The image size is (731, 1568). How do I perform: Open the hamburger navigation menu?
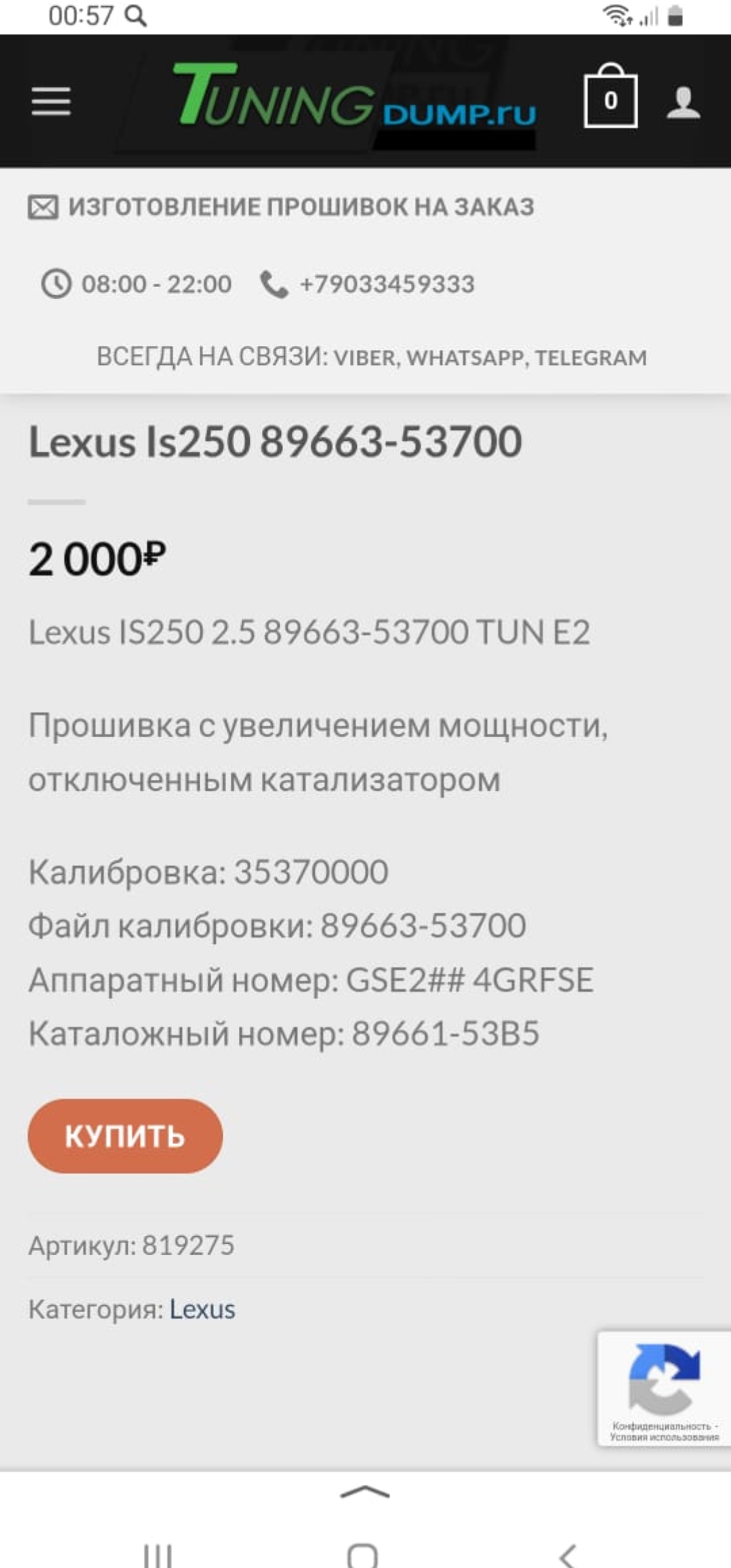coord(51,102)
